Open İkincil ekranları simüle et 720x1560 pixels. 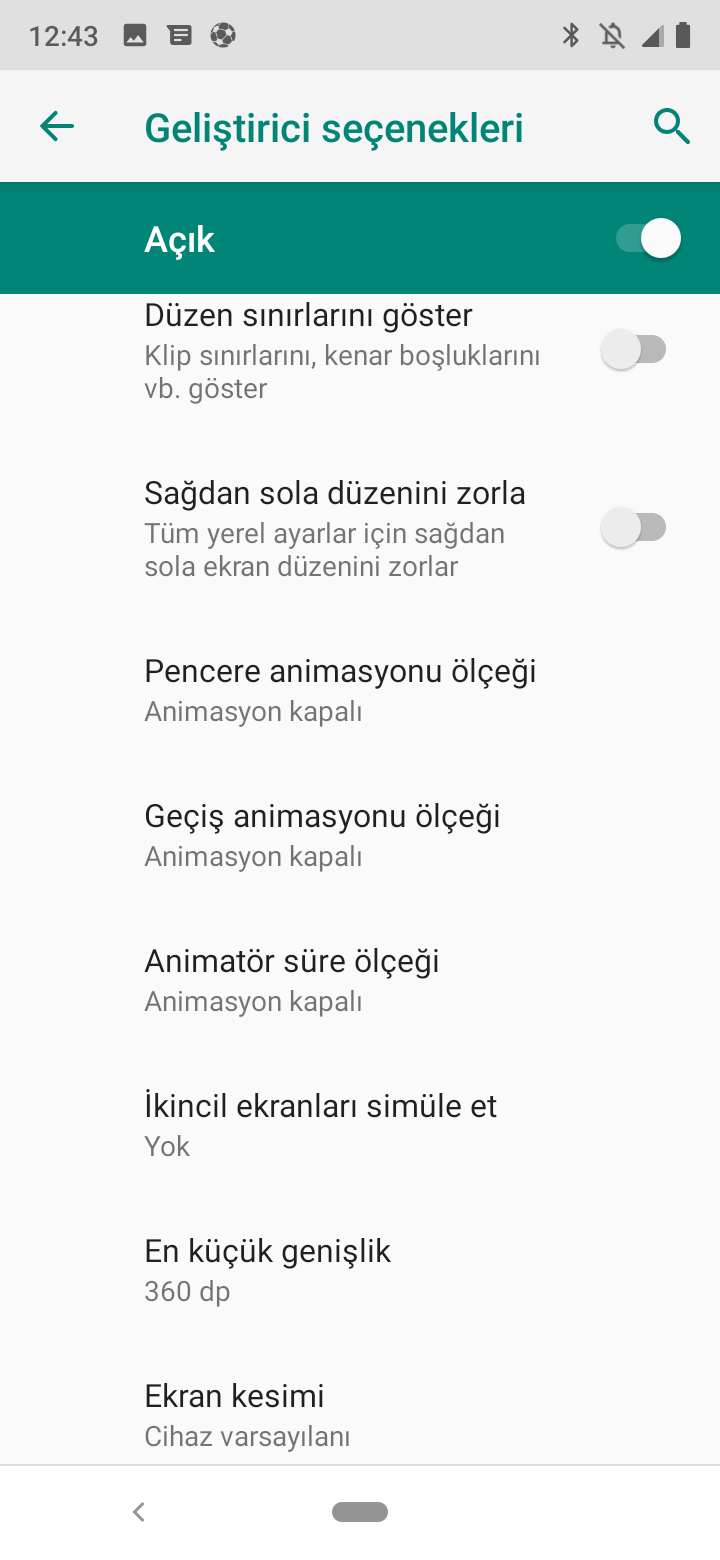point(360,1124)
